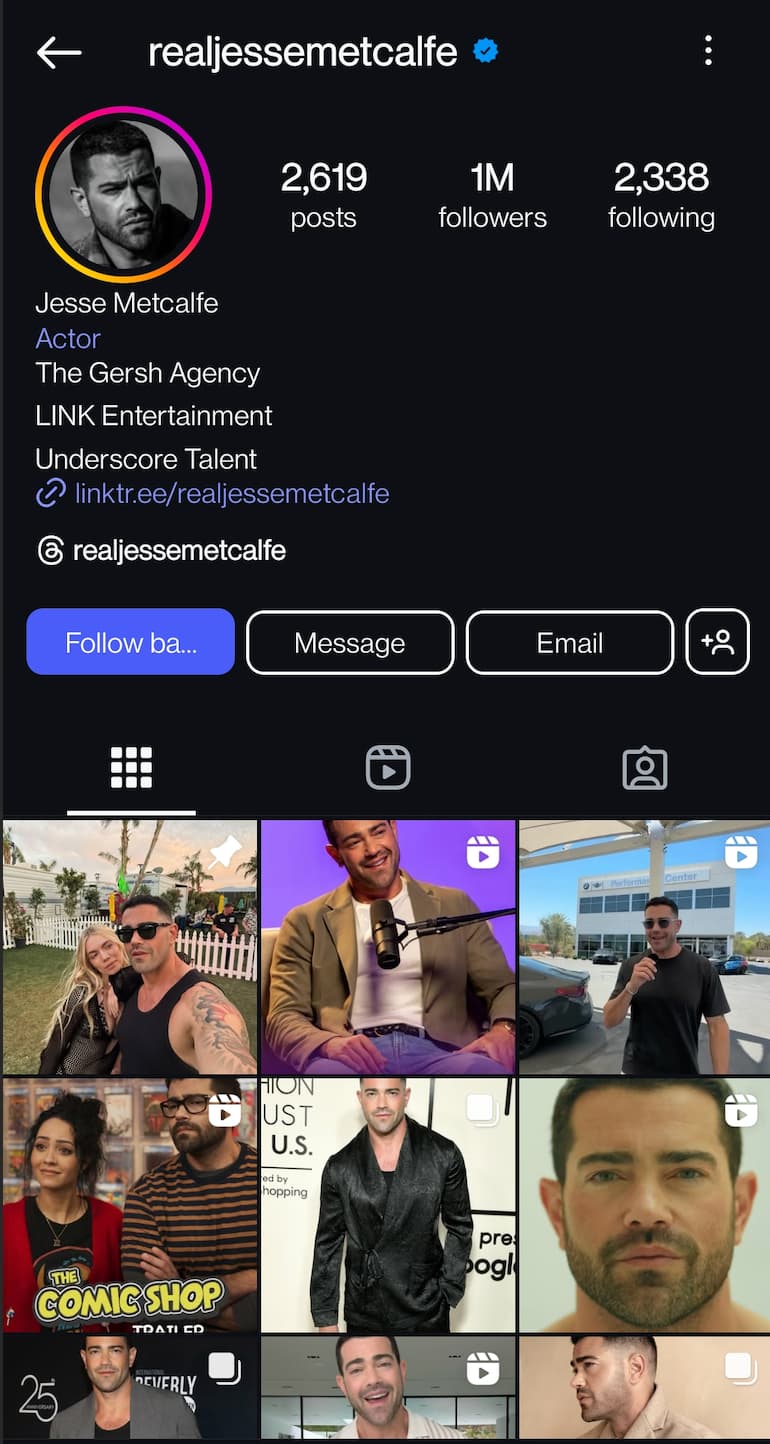This screenshot has width=770, height=1444.
Task: Switch to the Reels tab
Action: click(388, 768)
